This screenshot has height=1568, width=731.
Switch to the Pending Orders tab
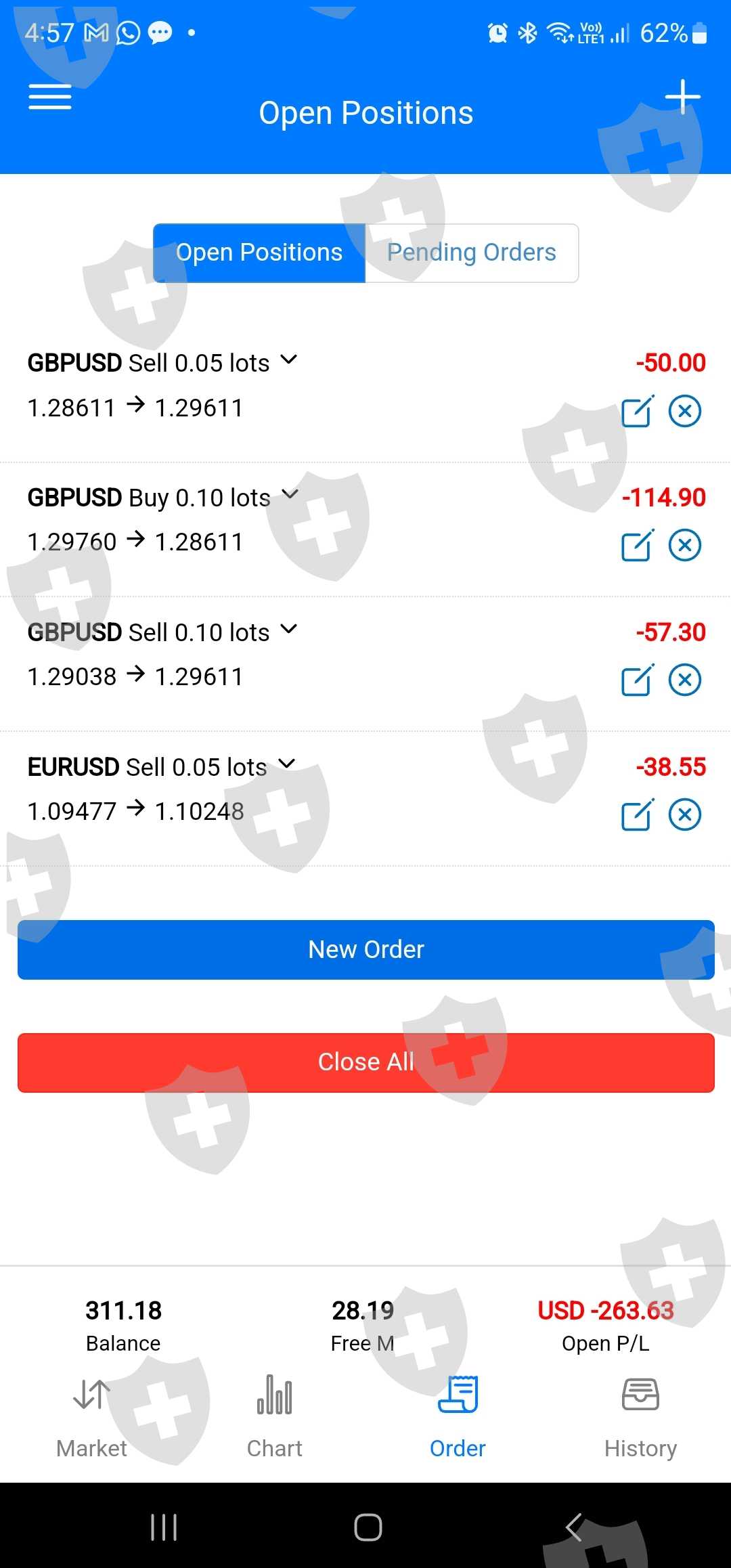pos(472,253)
